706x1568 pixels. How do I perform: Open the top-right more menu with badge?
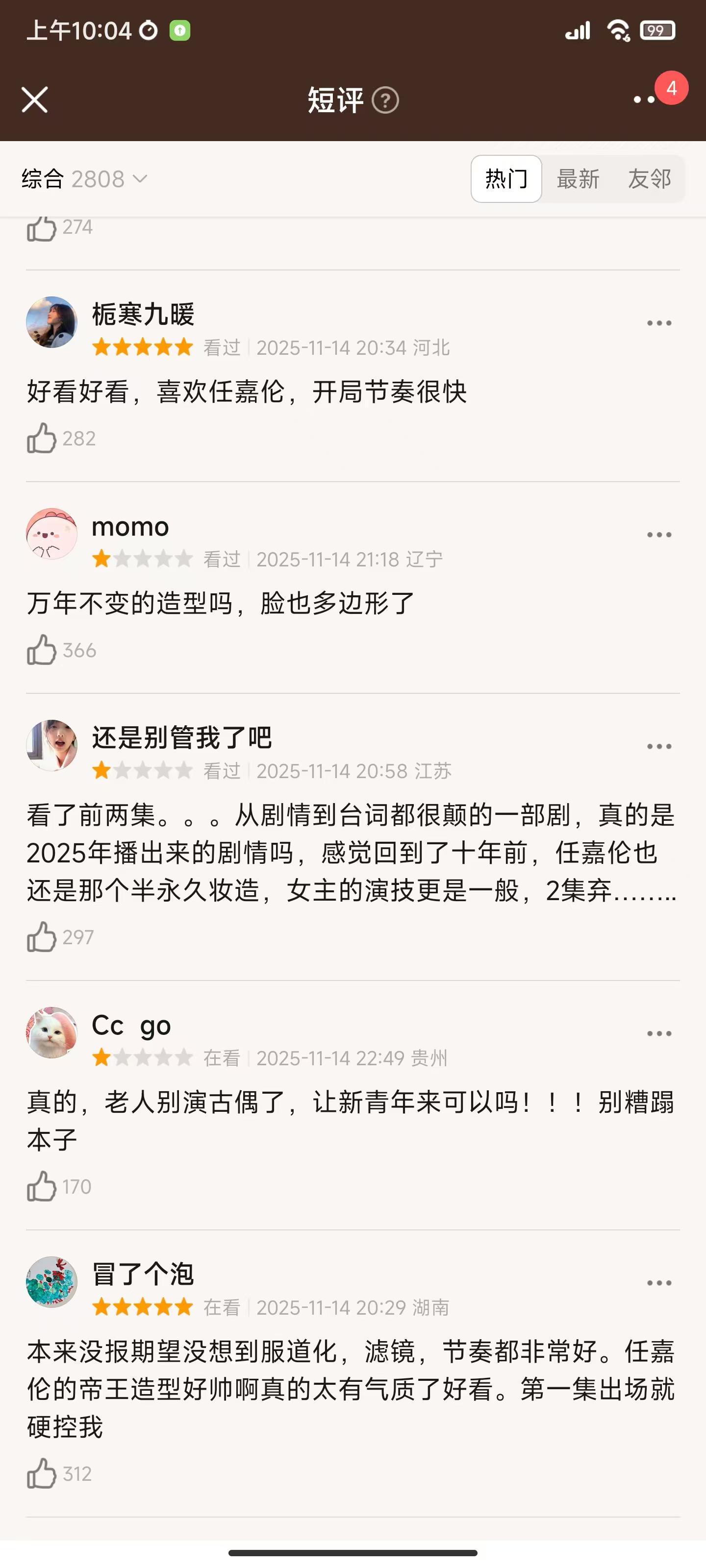point(645,99)
